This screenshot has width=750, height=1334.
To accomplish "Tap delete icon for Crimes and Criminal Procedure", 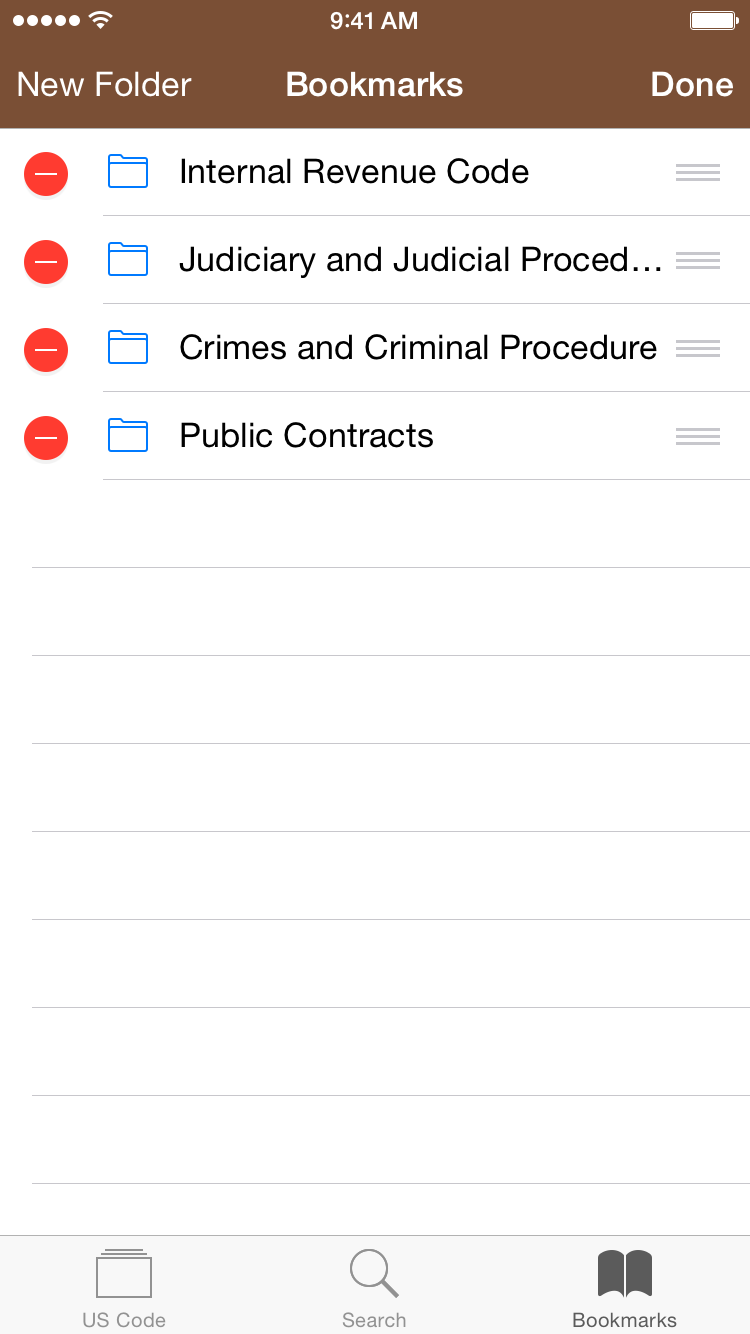I will point(46,350).
